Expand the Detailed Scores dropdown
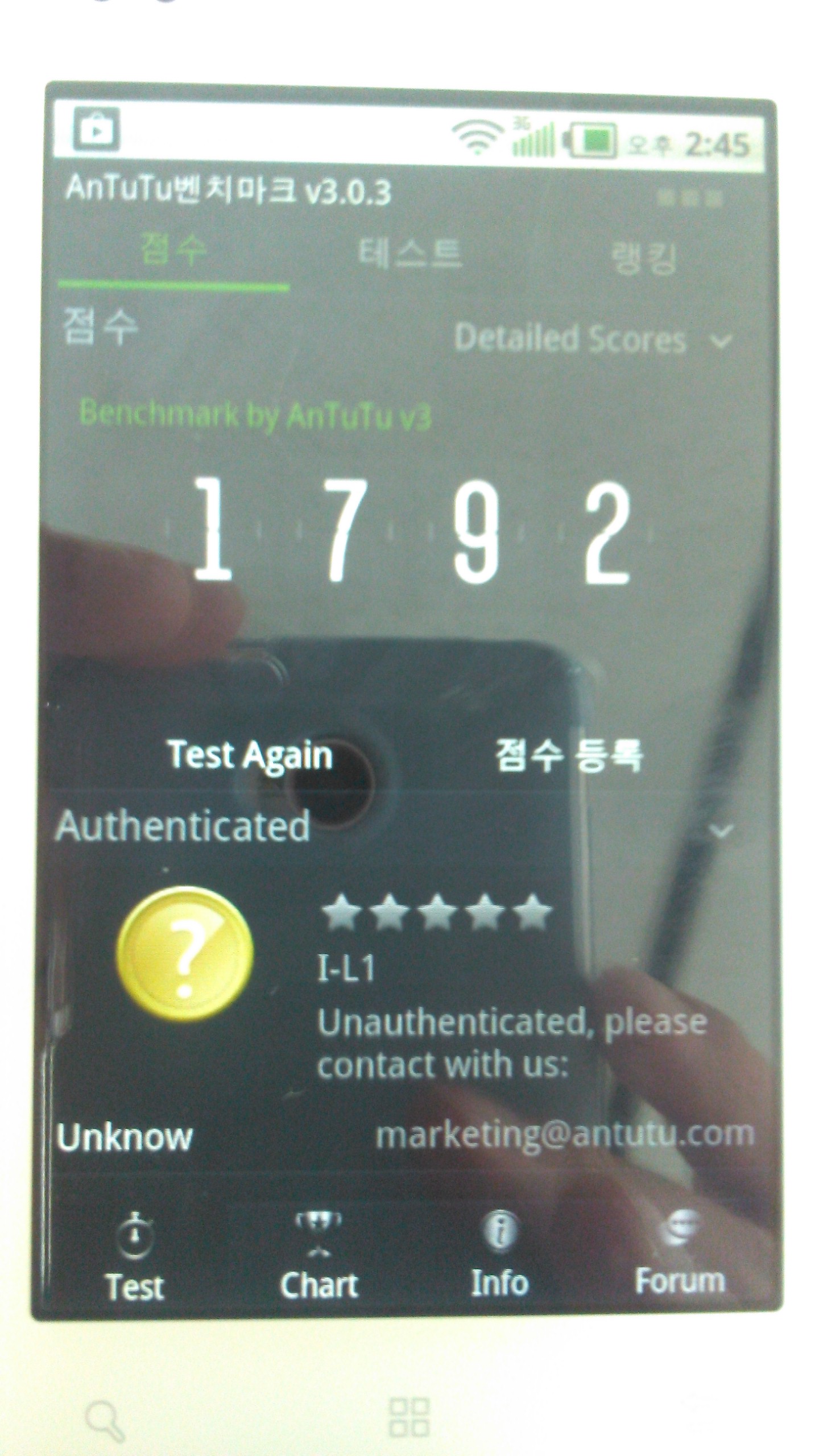This screenshot has width=819, height=1456. 591,340
